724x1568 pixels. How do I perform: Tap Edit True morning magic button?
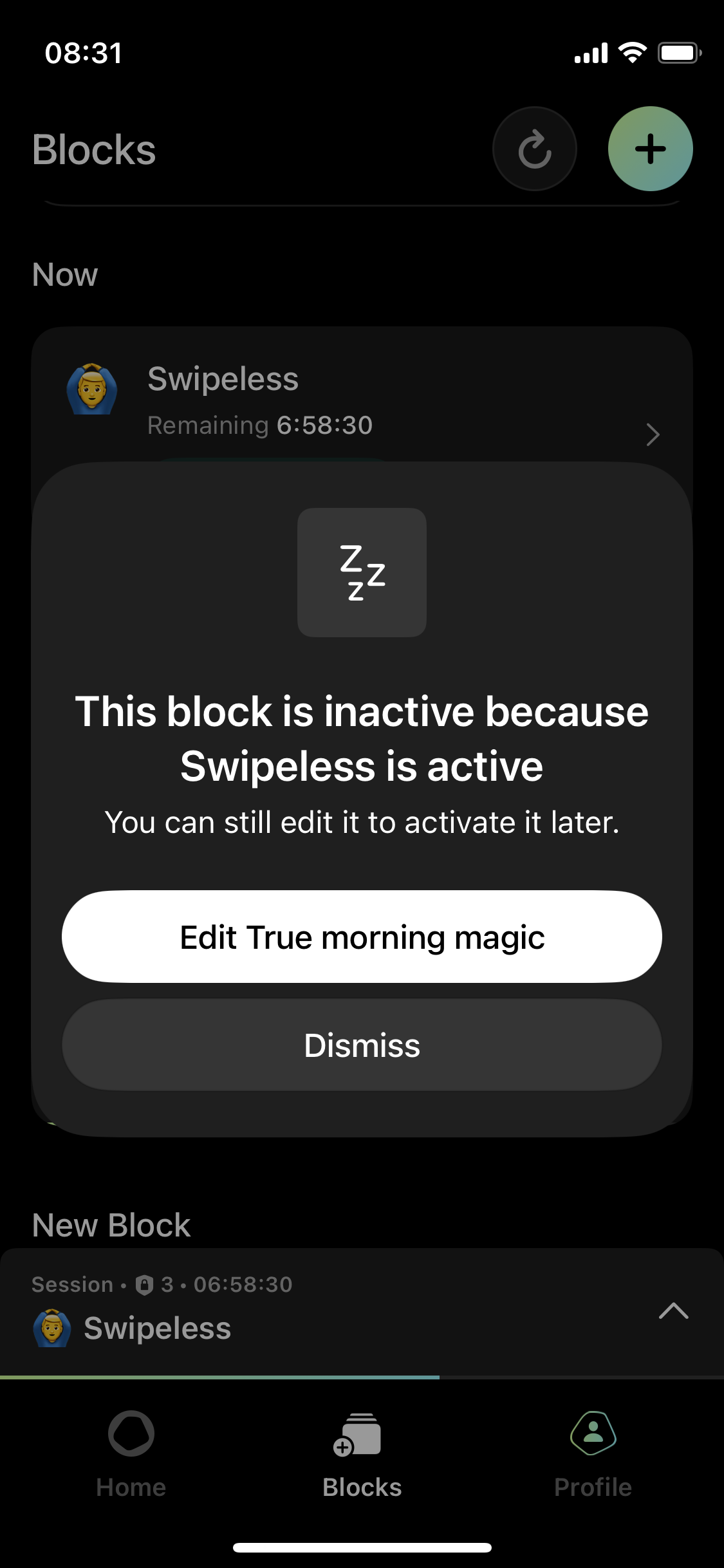pyautogui.click(x=362, y=937)
